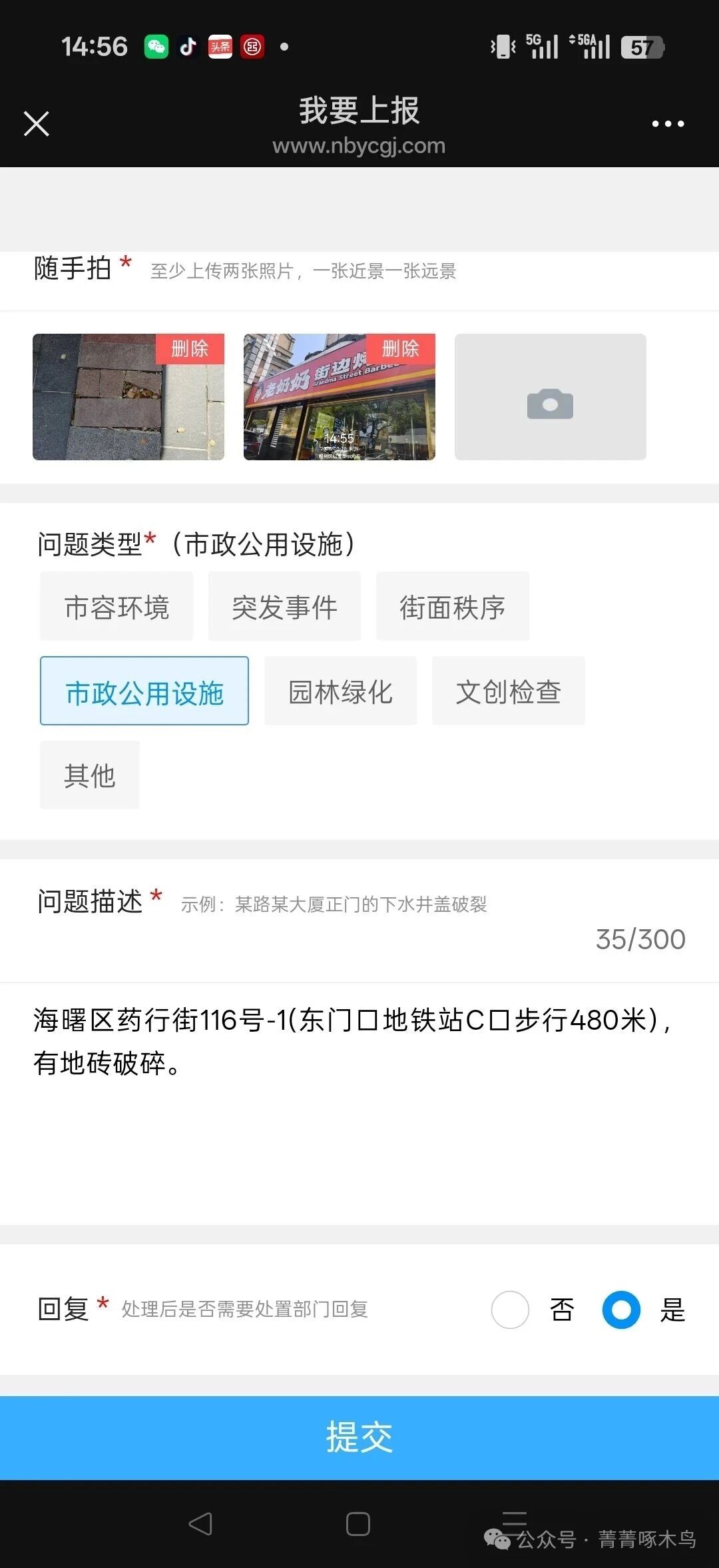The height and width of the screenshot is (1568, 719).
Task: Add another photo with the camera tile
Action: (550, 397)
